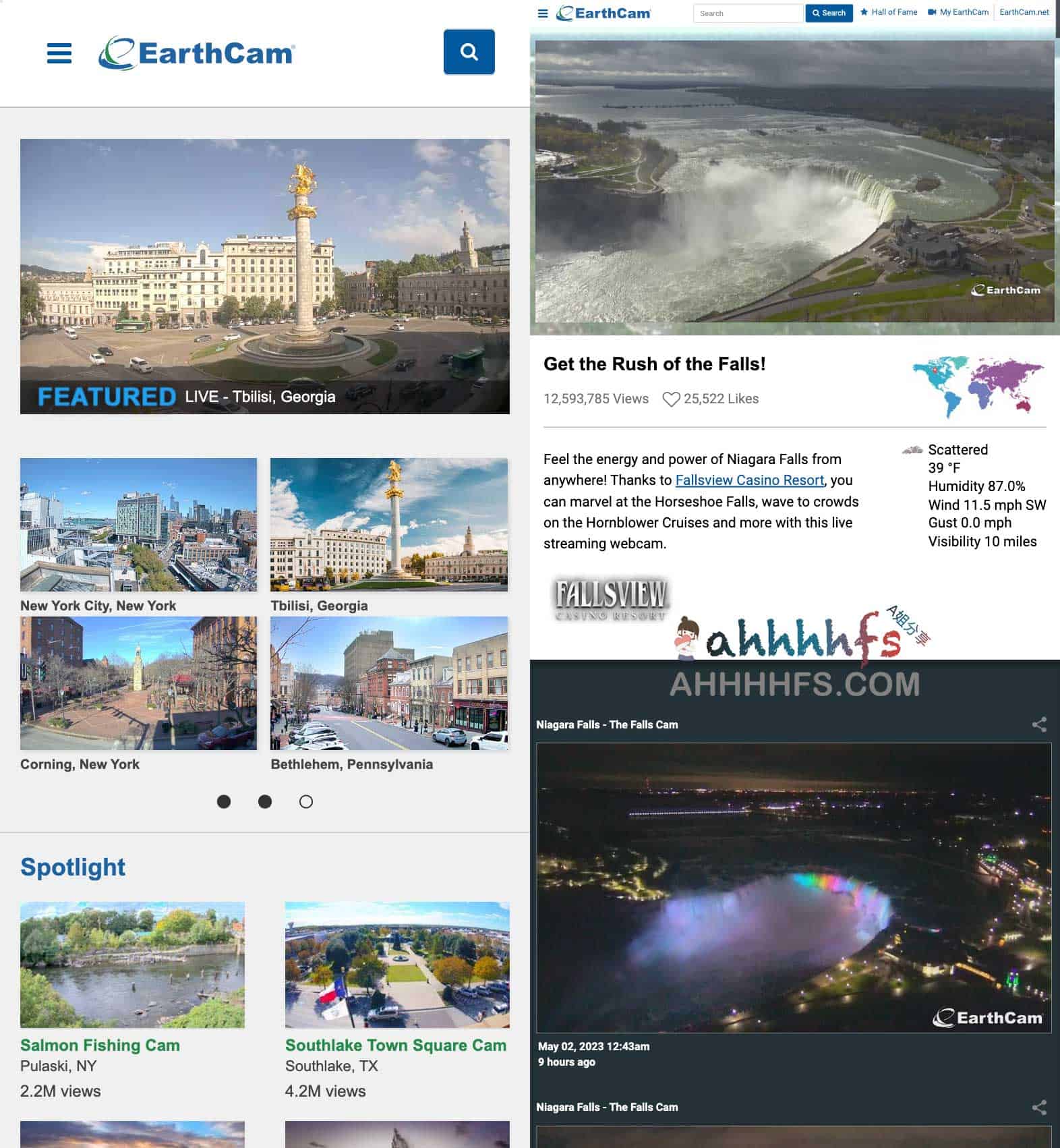The height and width of the screenshot is (1148, 1060).
Task: View the nighttime Niagara Falls snapshot
Action: 794,887
